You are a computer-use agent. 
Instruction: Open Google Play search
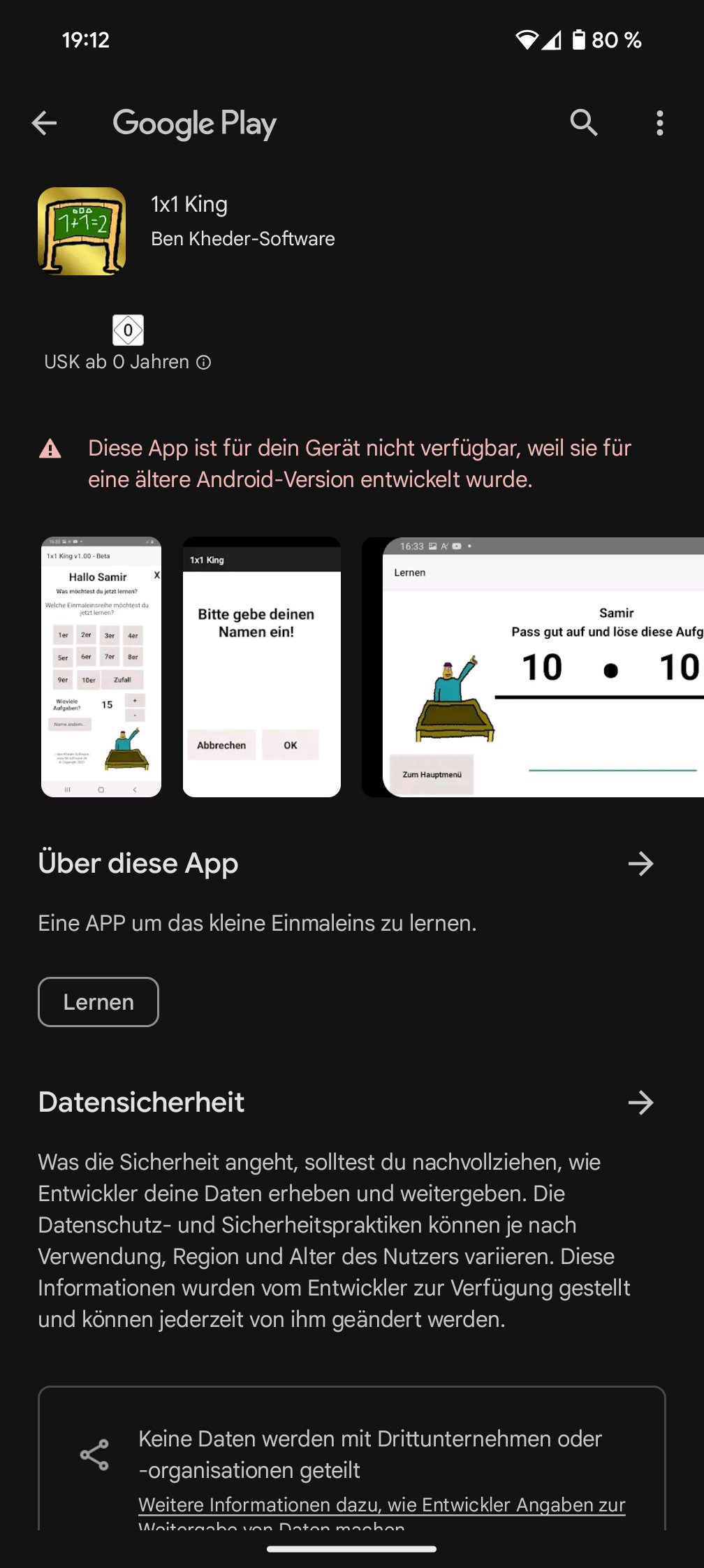[583, 124]
